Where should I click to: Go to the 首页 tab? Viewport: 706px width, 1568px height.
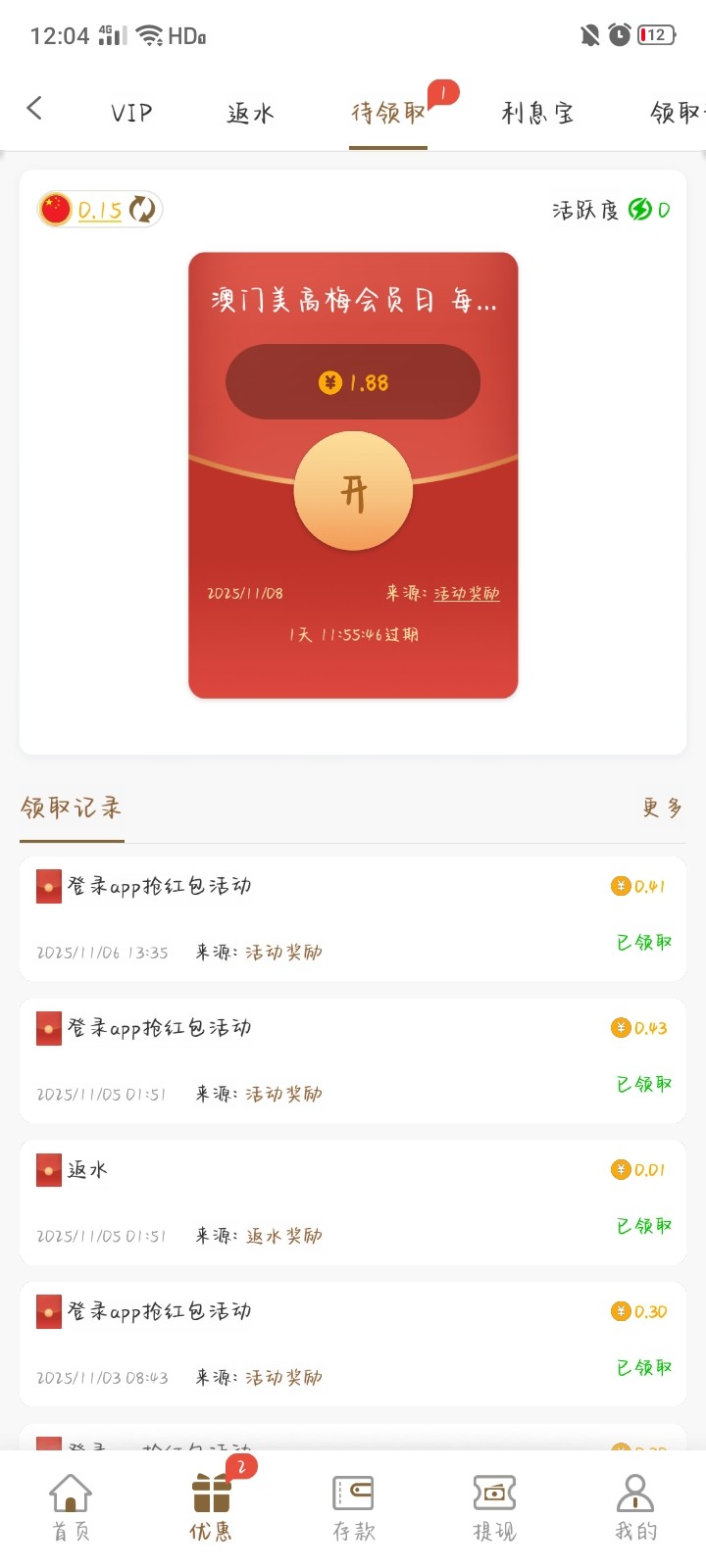pos(71,1507)
